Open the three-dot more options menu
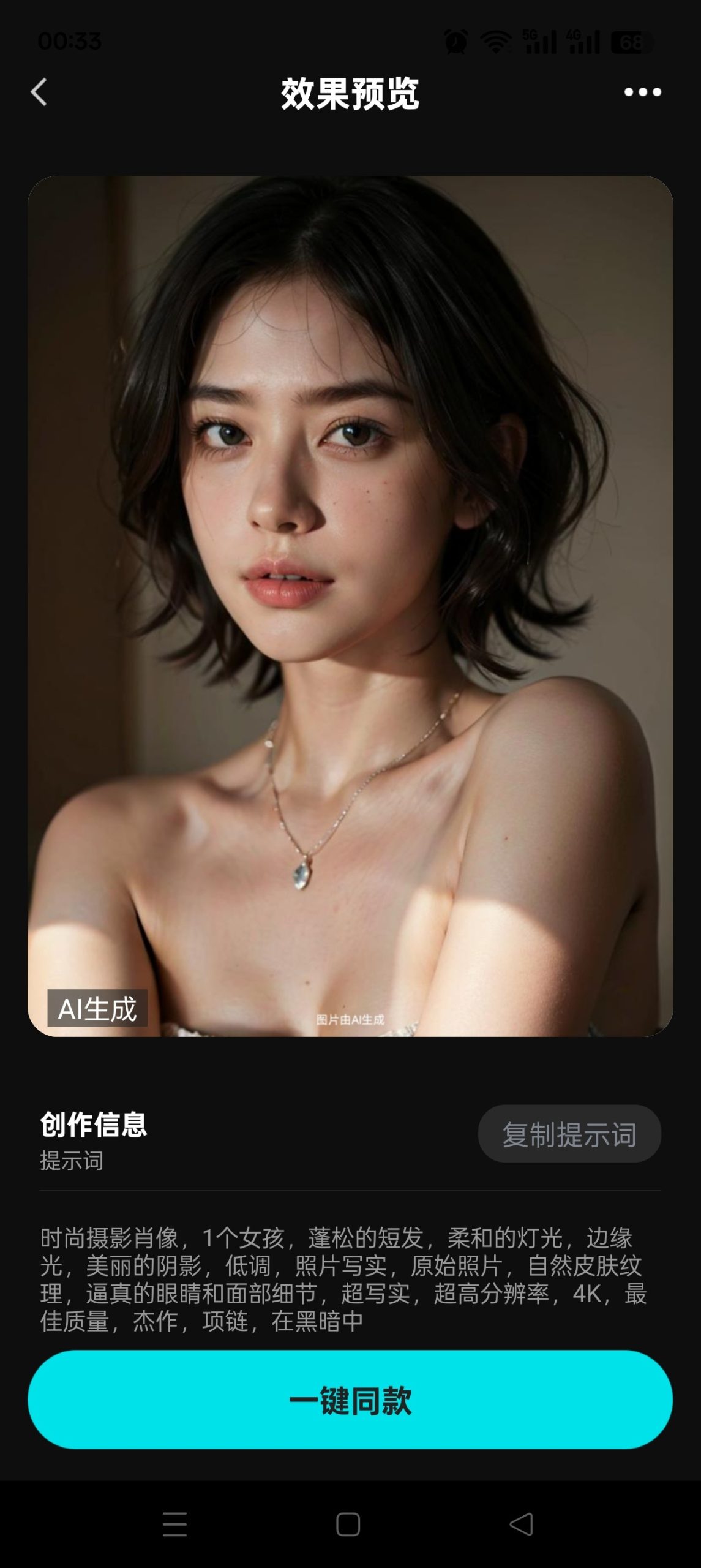Screen dimensions: 701x1568 coord(642,92)
